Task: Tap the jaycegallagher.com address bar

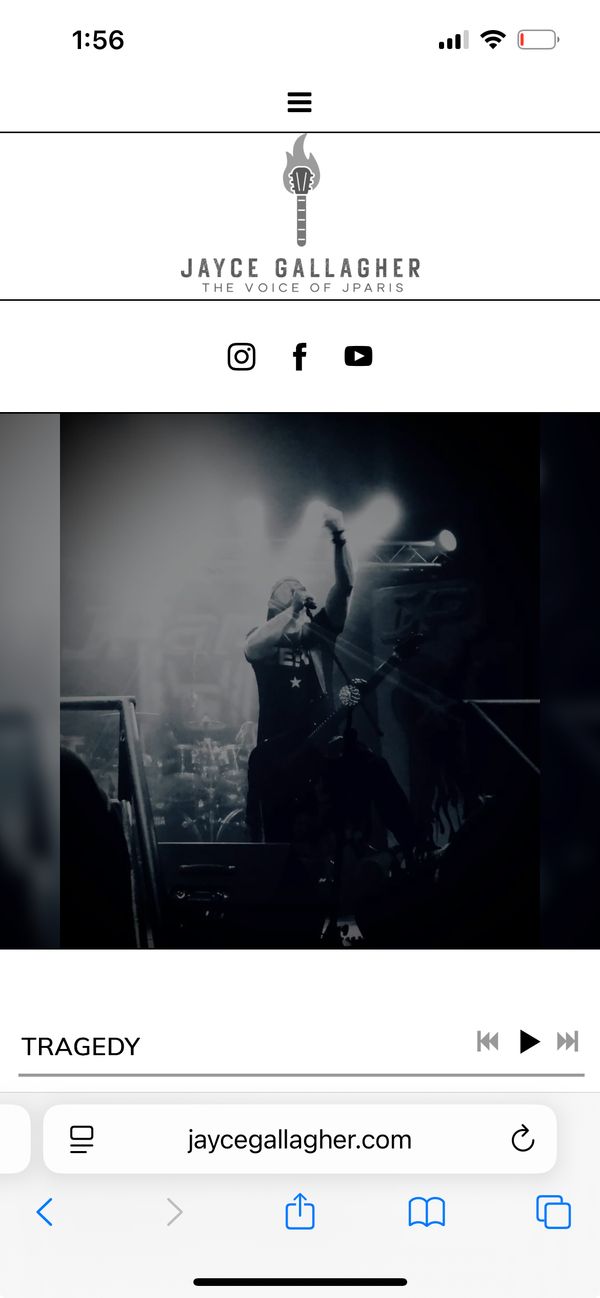Action: pos(299,1139)
